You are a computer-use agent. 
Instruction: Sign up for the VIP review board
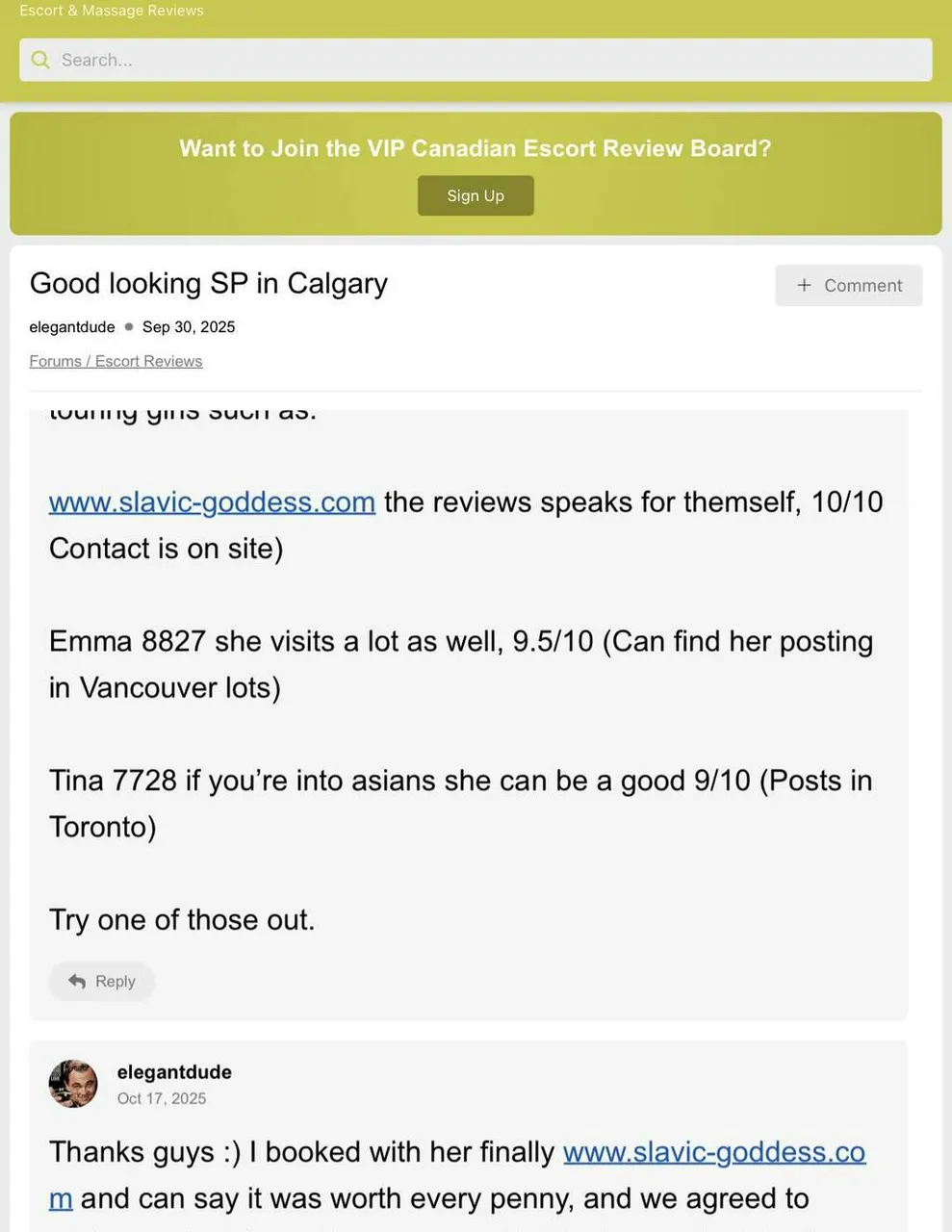pos(476,195)
